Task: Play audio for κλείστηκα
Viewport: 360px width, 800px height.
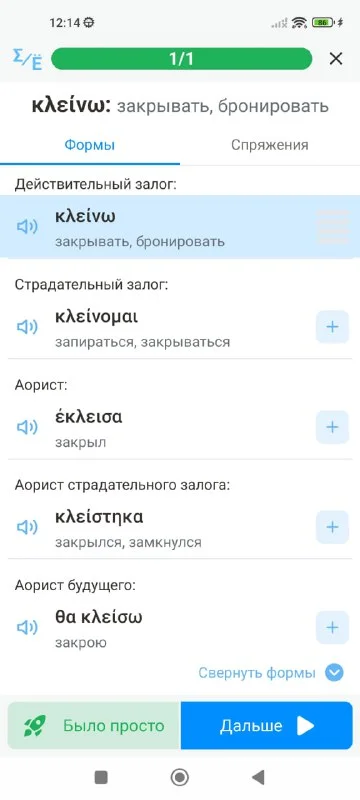Action: [27, 527]
